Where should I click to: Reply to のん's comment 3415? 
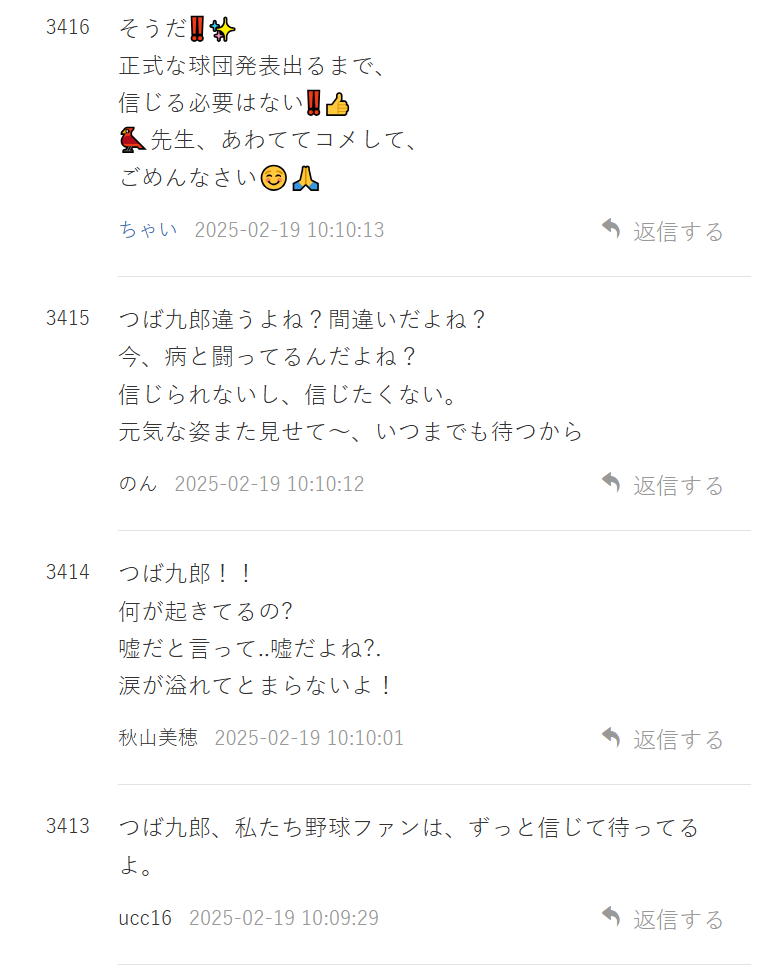[x=664, y=485]
